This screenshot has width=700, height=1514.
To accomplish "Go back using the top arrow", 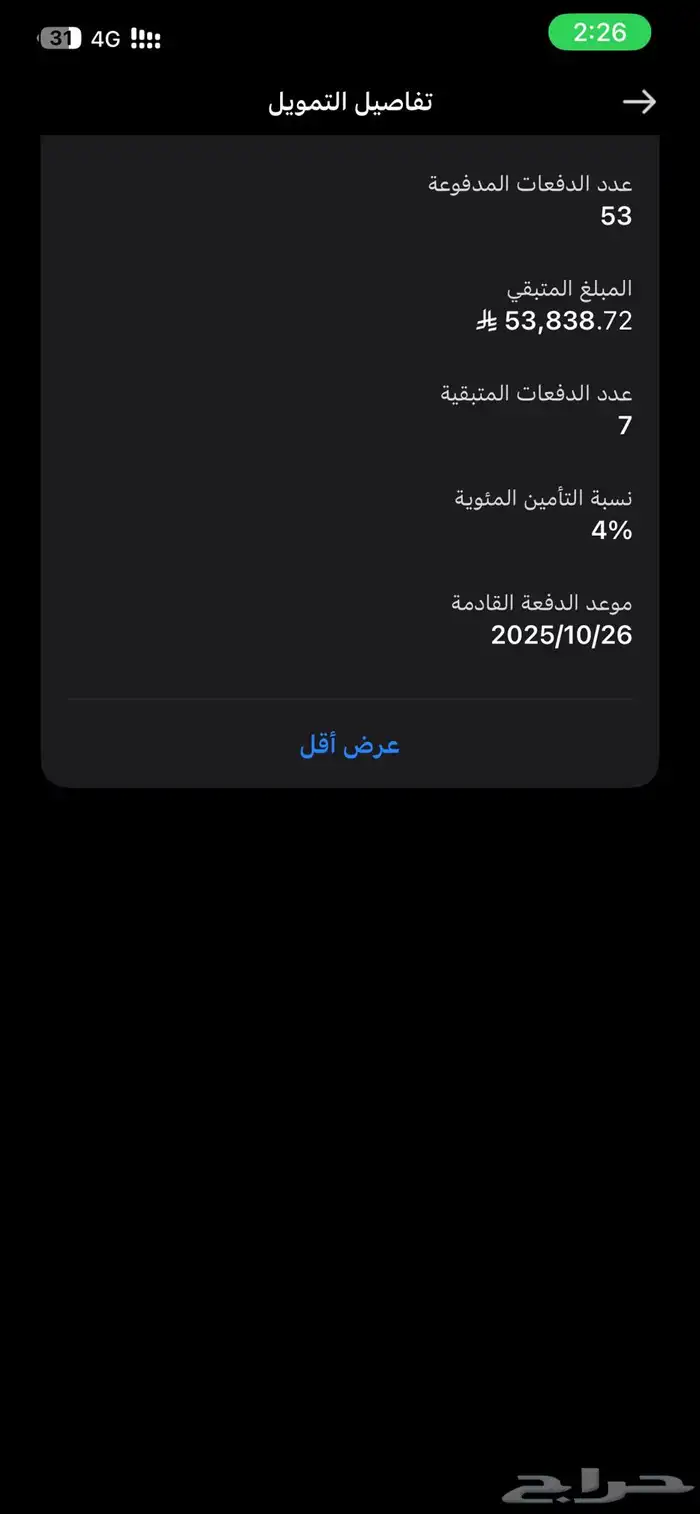I will coord(639,101).
